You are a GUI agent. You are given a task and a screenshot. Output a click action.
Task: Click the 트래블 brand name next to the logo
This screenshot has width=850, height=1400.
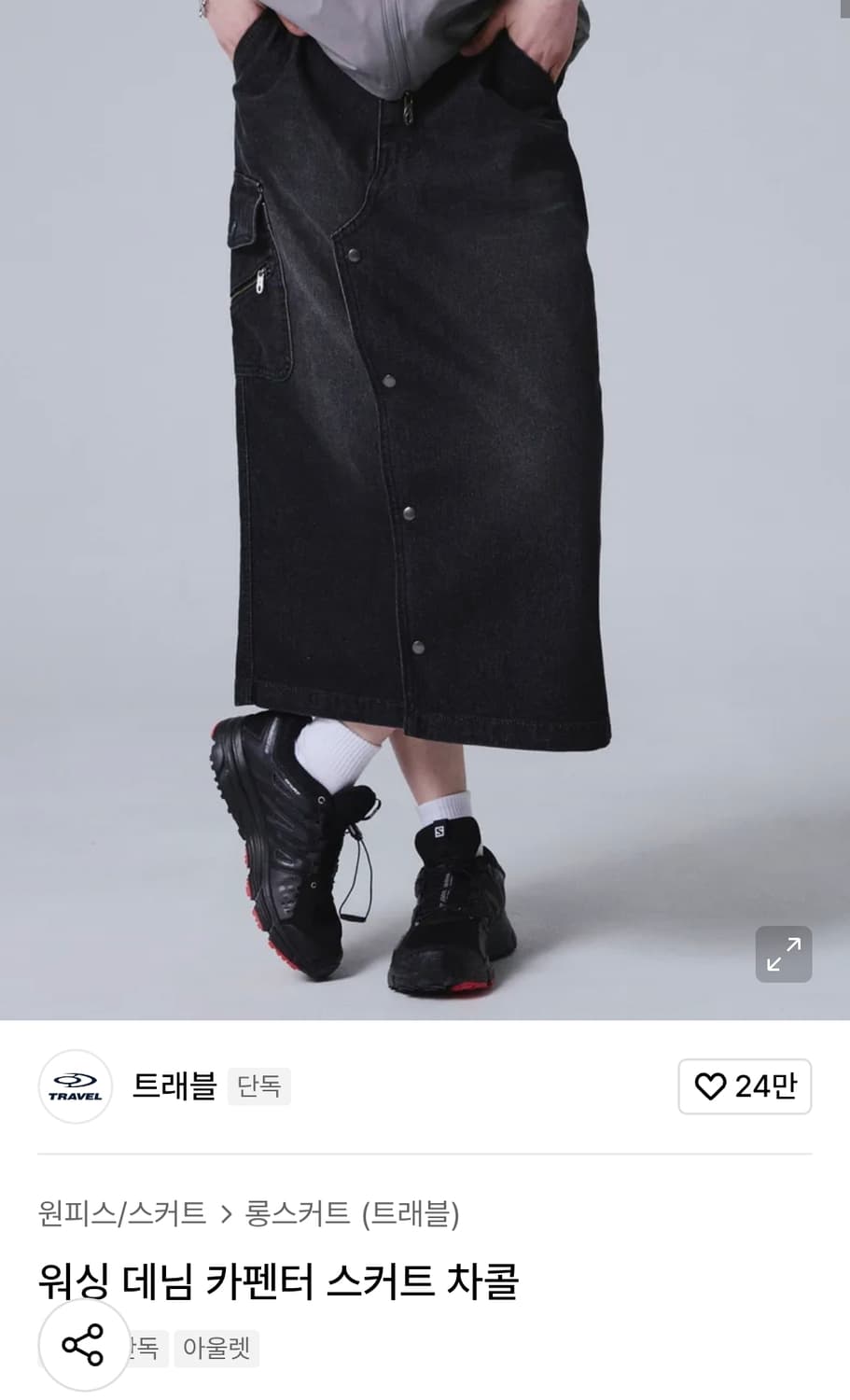click(x=174, y=1086)
